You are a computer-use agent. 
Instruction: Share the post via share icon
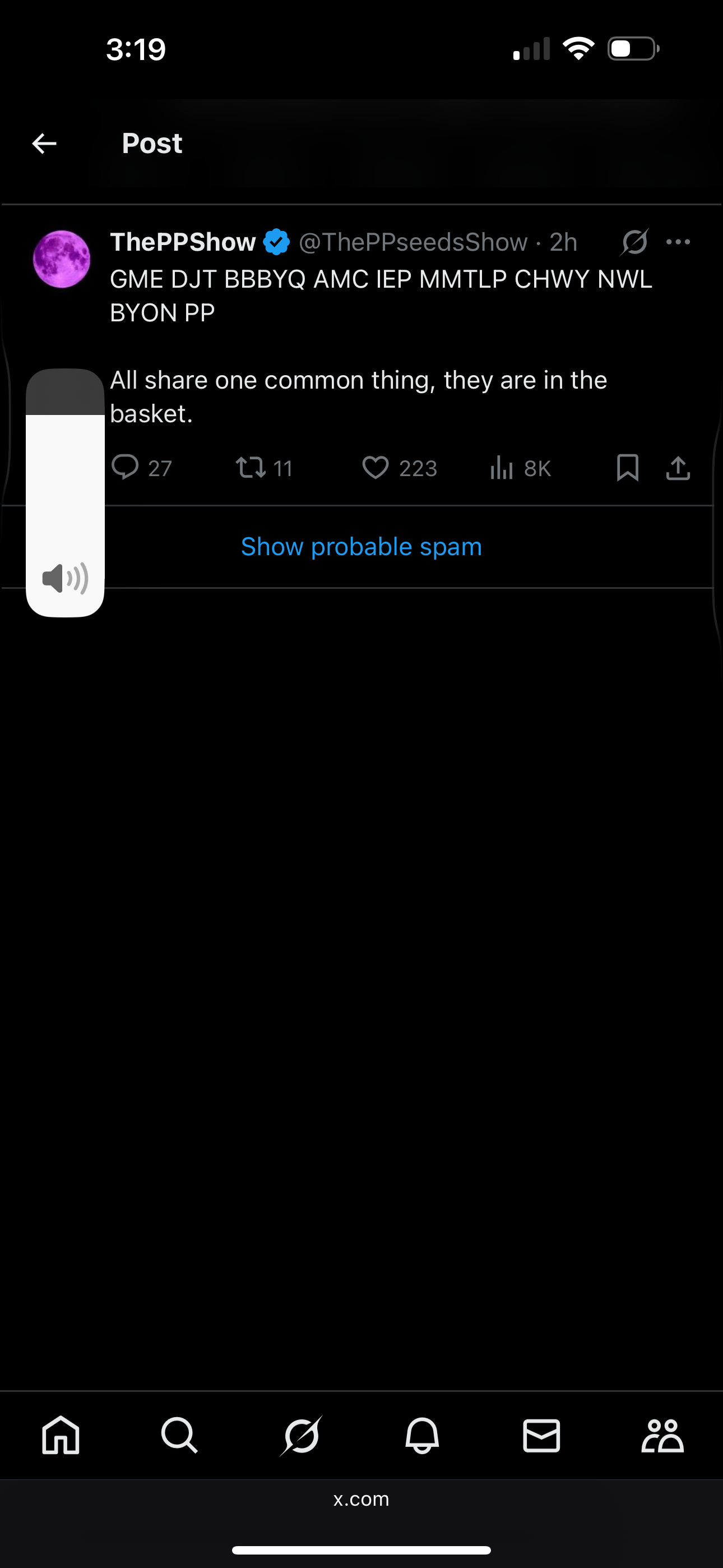tap(678, 468)
